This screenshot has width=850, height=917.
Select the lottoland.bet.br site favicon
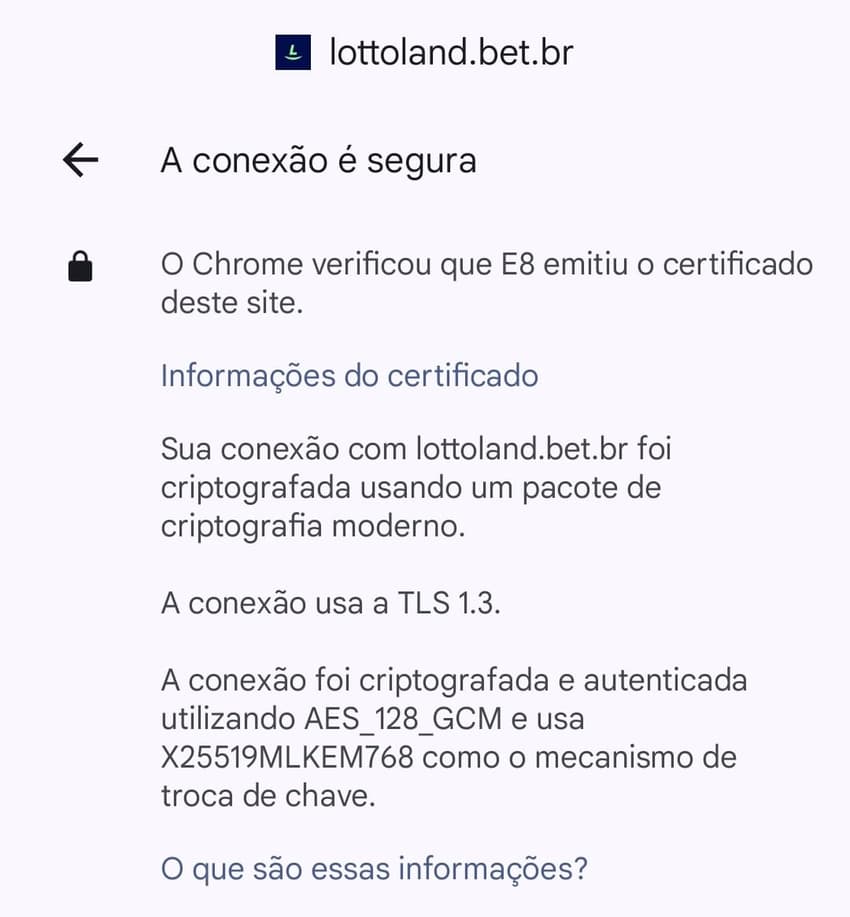coord(290,51)
